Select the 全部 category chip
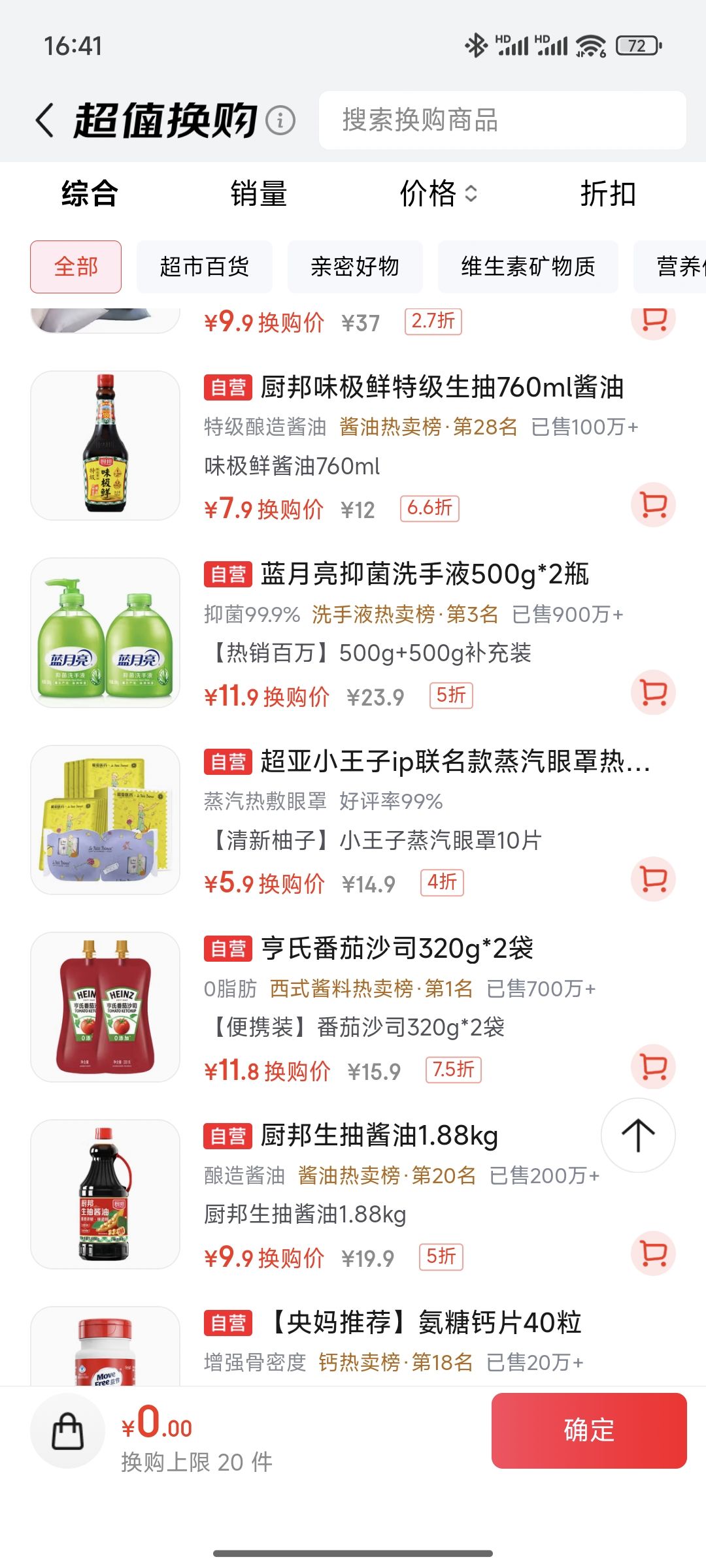706x1568 pixels. (x=76, y=267)
